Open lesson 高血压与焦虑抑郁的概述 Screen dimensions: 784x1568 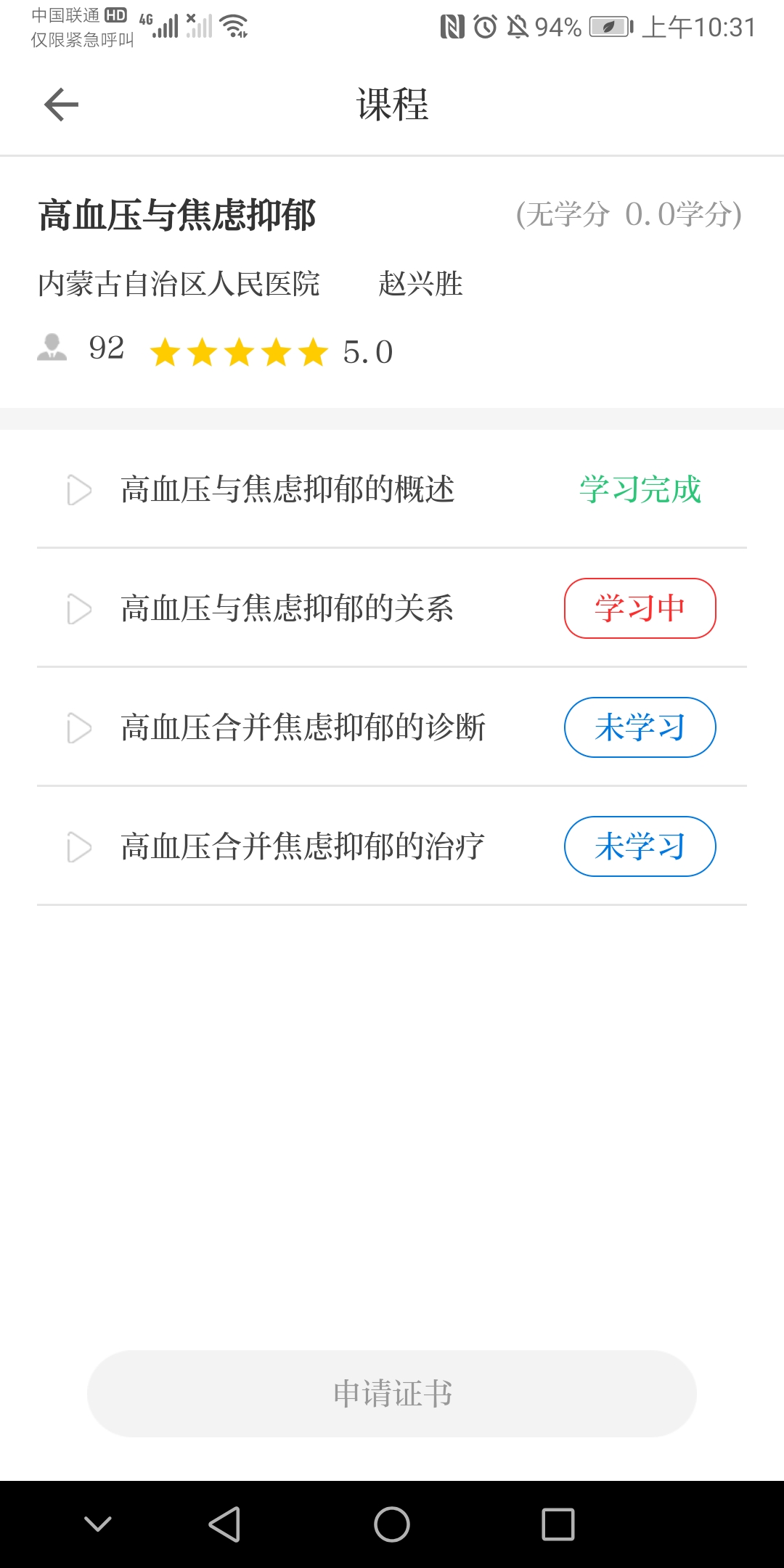287,489
